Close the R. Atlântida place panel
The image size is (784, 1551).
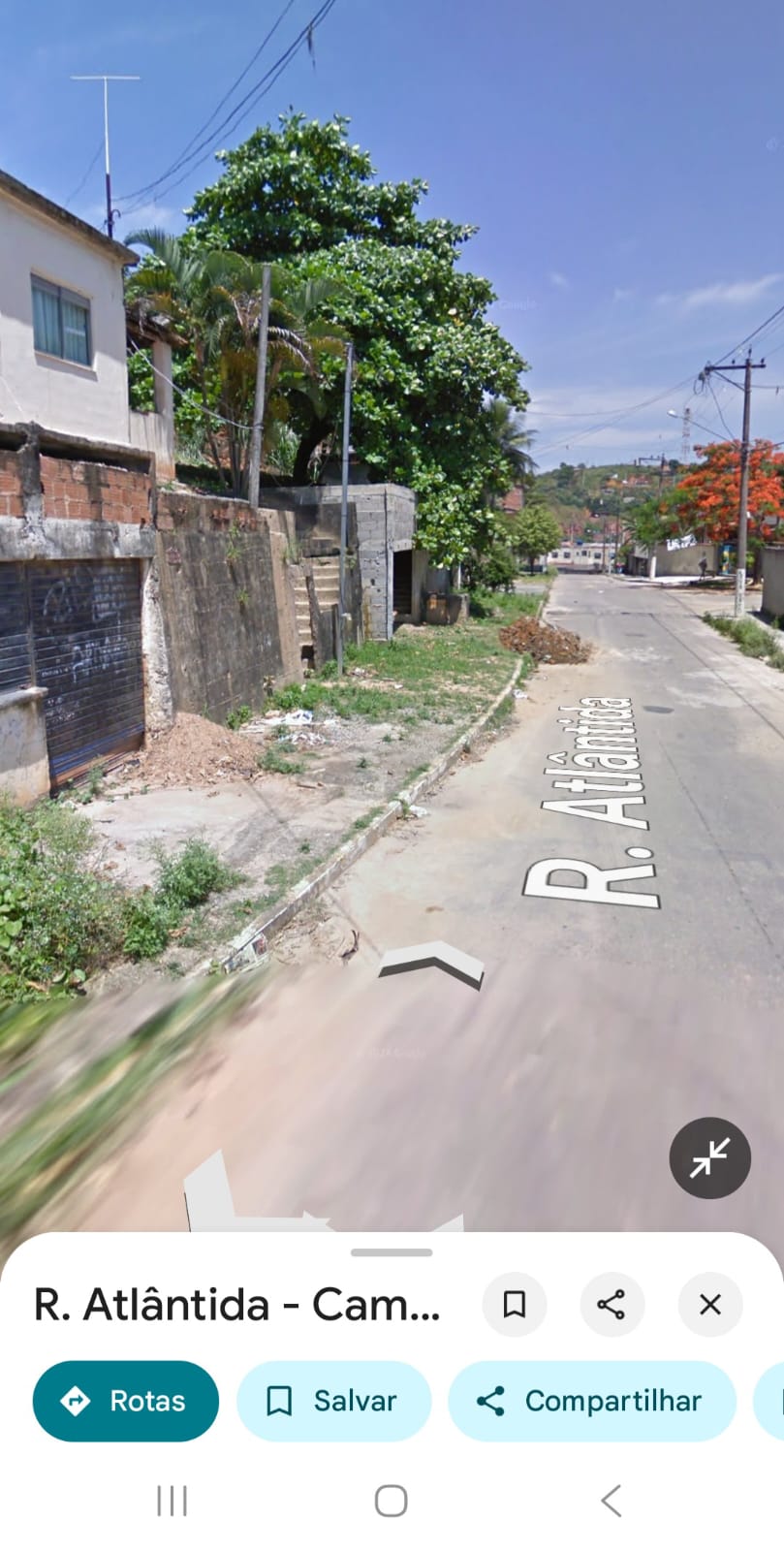click(x=709, y=1304)
